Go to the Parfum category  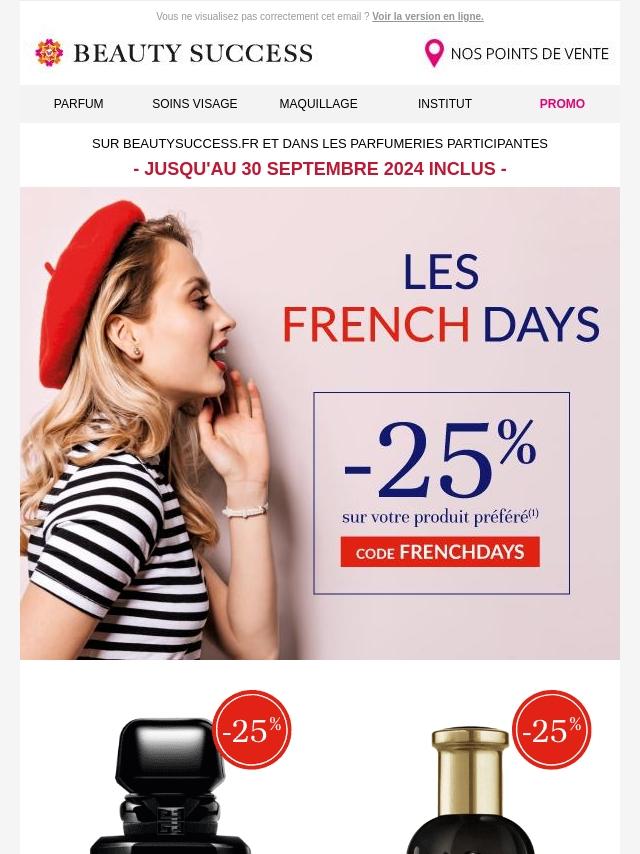78,104
